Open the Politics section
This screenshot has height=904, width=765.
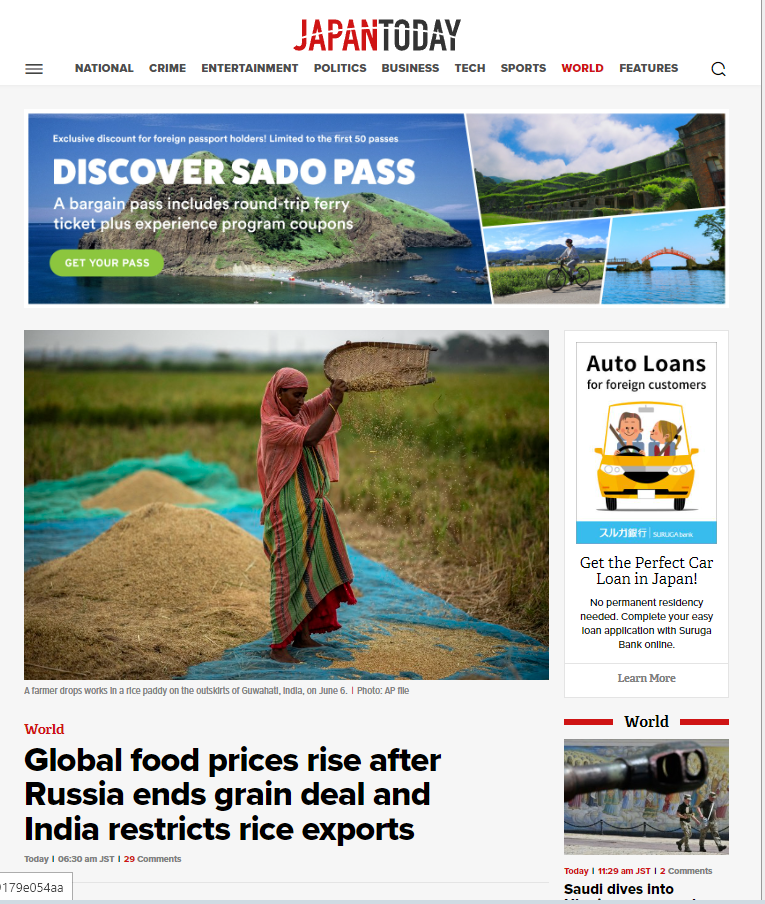click(x=340, y=68)
